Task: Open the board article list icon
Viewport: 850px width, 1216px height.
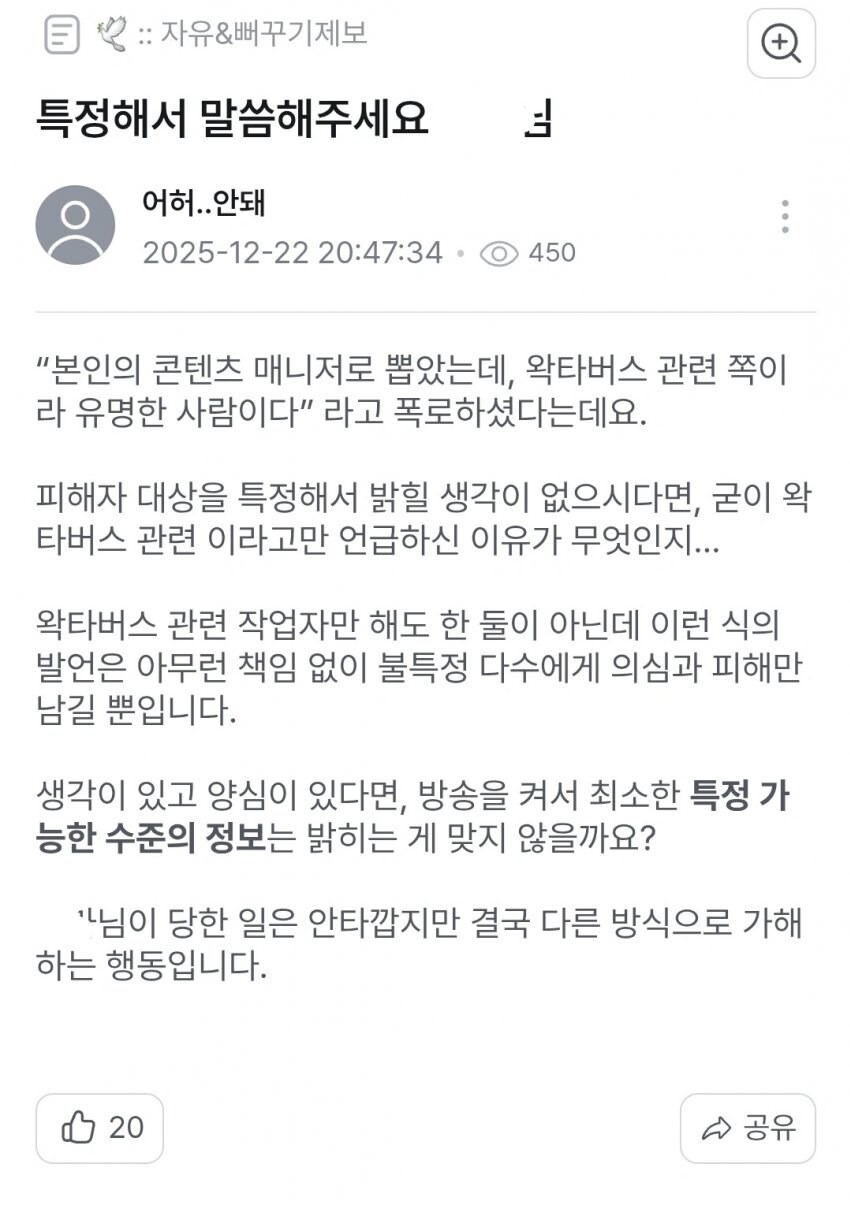Action: [60, 33]
